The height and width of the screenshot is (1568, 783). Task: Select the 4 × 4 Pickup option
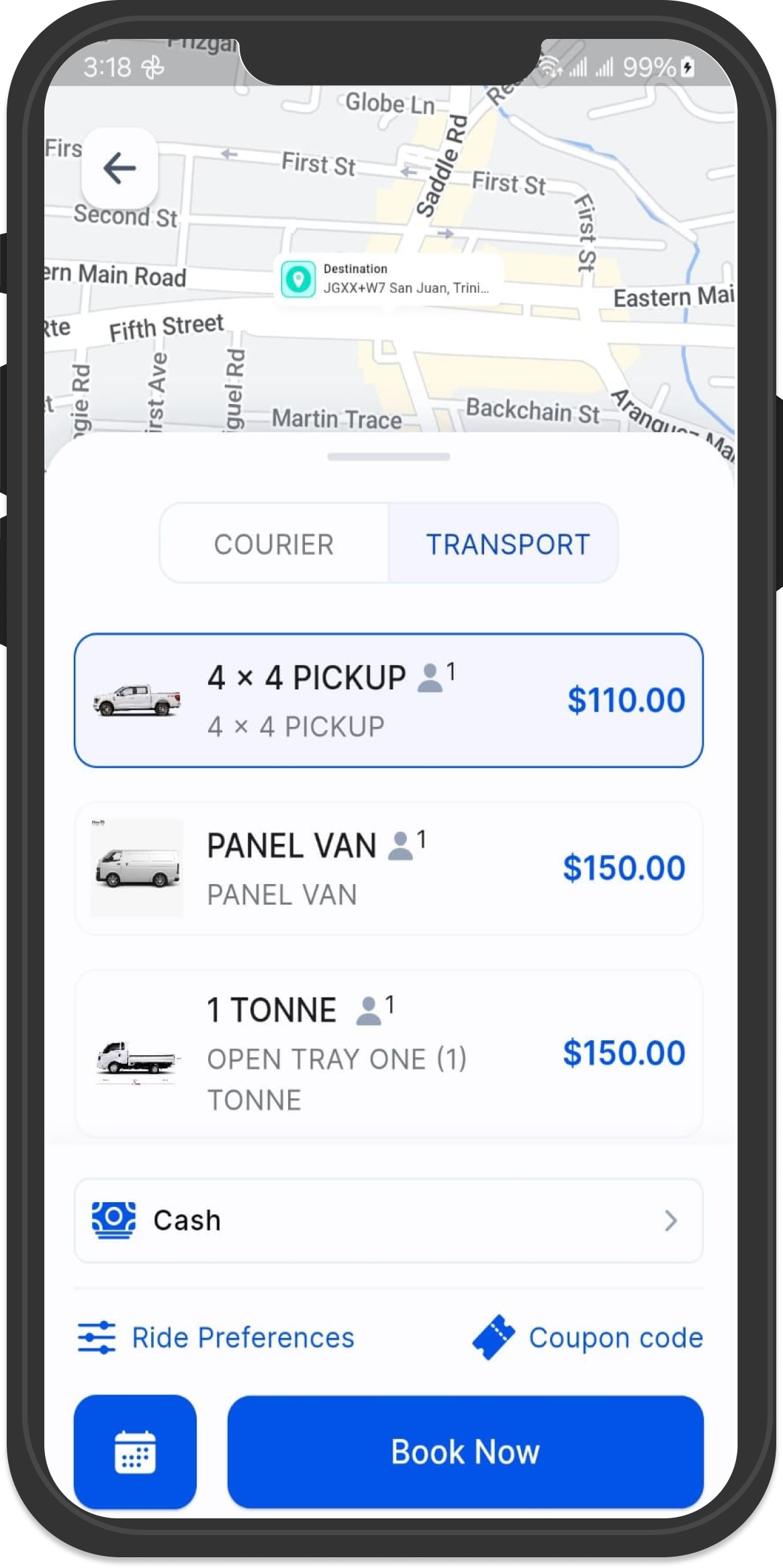[388, 700]
